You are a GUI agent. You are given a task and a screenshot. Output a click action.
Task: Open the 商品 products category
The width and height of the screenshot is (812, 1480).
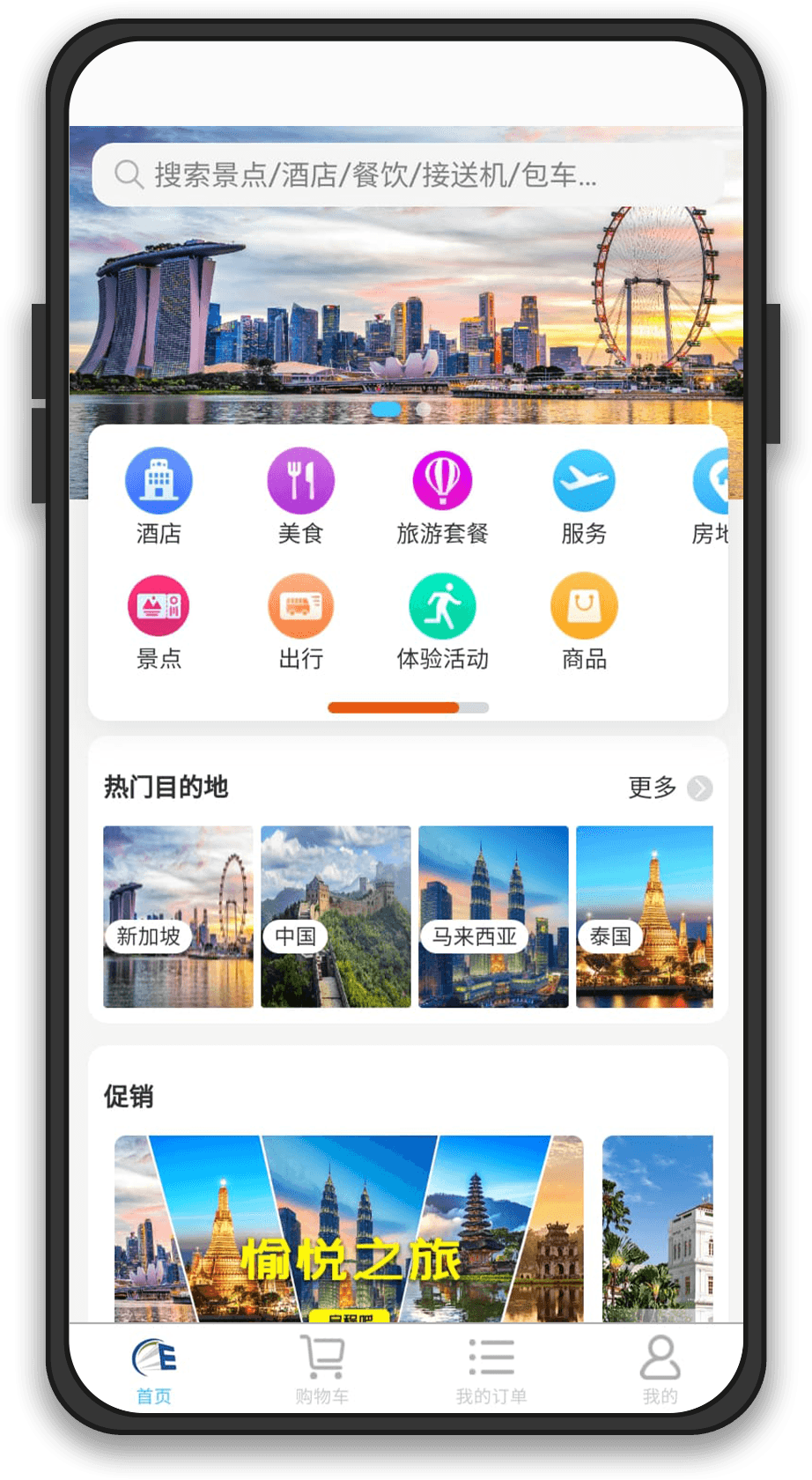pyautogui.click(x=584, y=620)
